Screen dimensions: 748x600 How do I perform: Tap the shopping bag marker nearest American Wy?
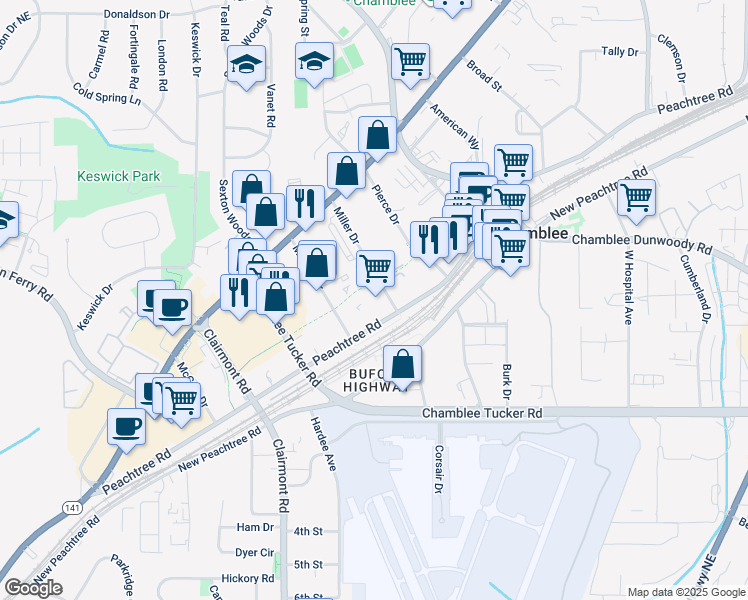tap(377, 137)
